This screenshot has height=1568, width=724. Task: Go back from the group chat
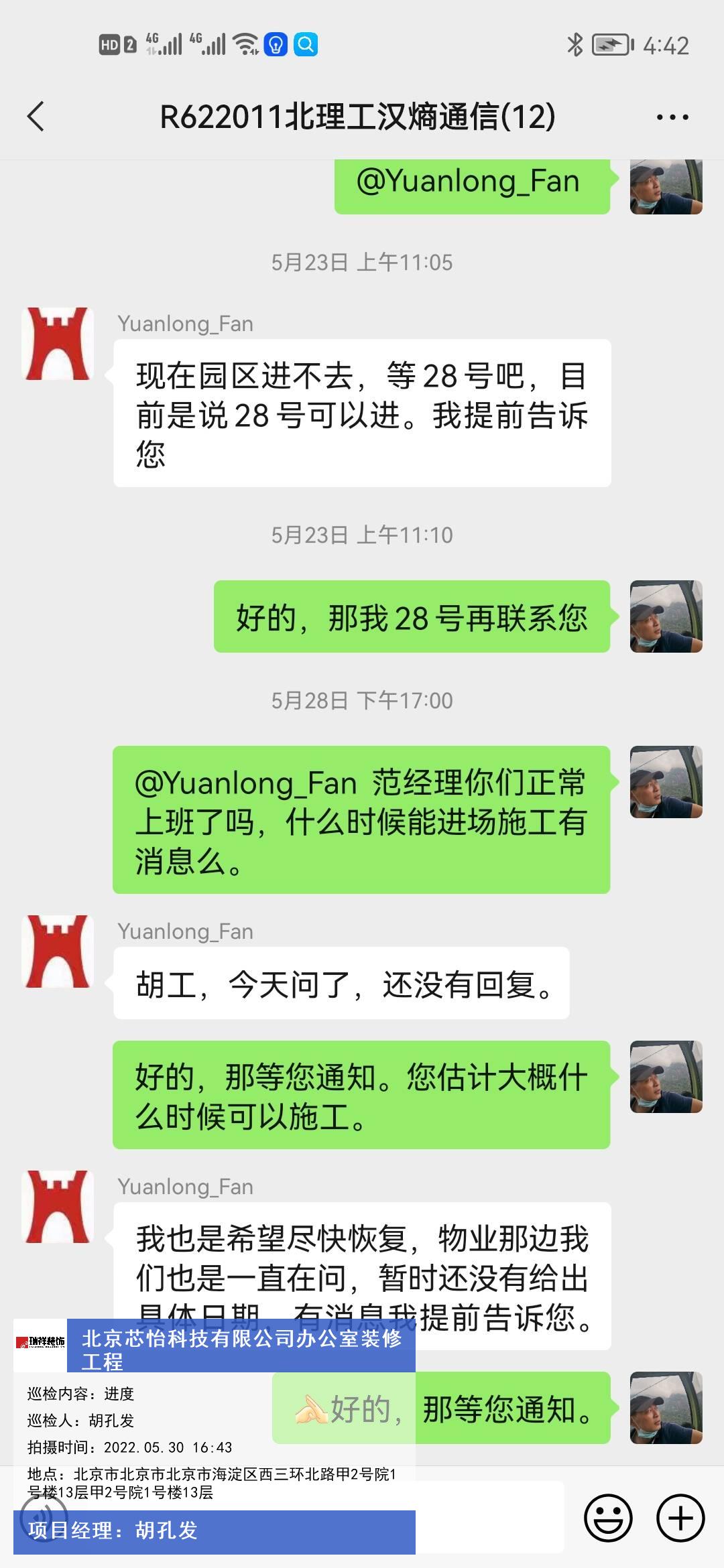point(36,117)
